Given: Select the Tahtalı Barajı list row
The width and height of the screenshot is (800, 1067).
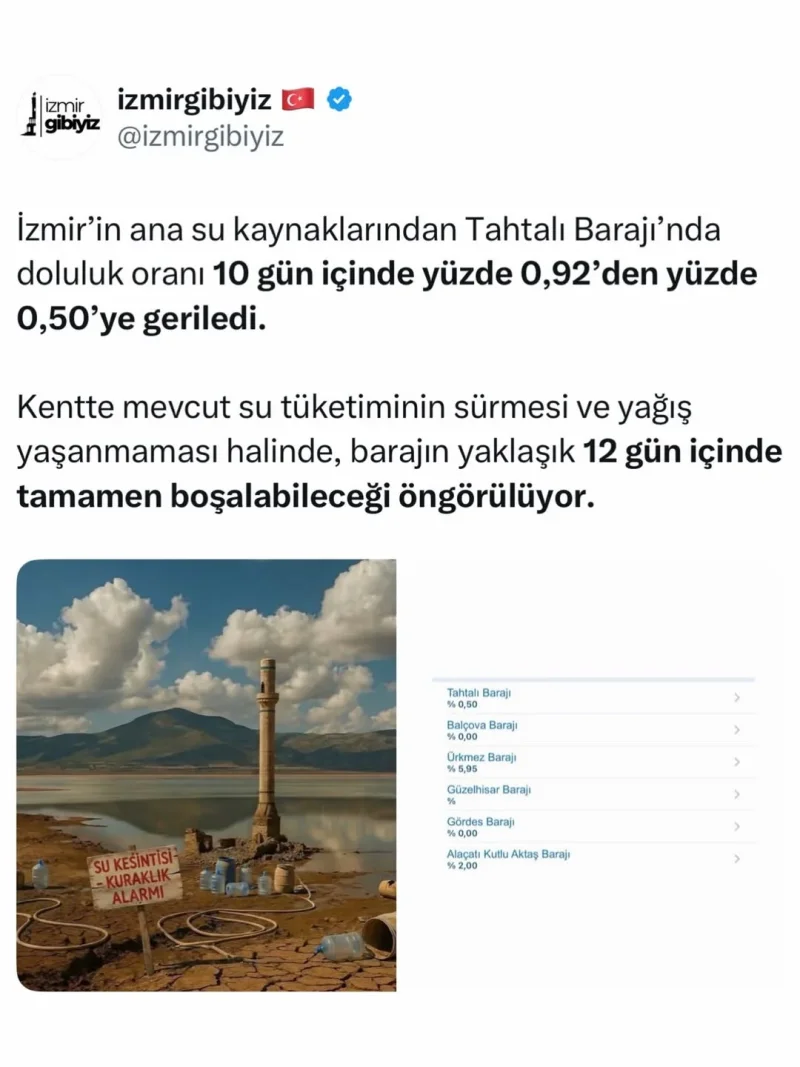Looking at the screenshot, I should pyautogui.click(x=590, y=698).
